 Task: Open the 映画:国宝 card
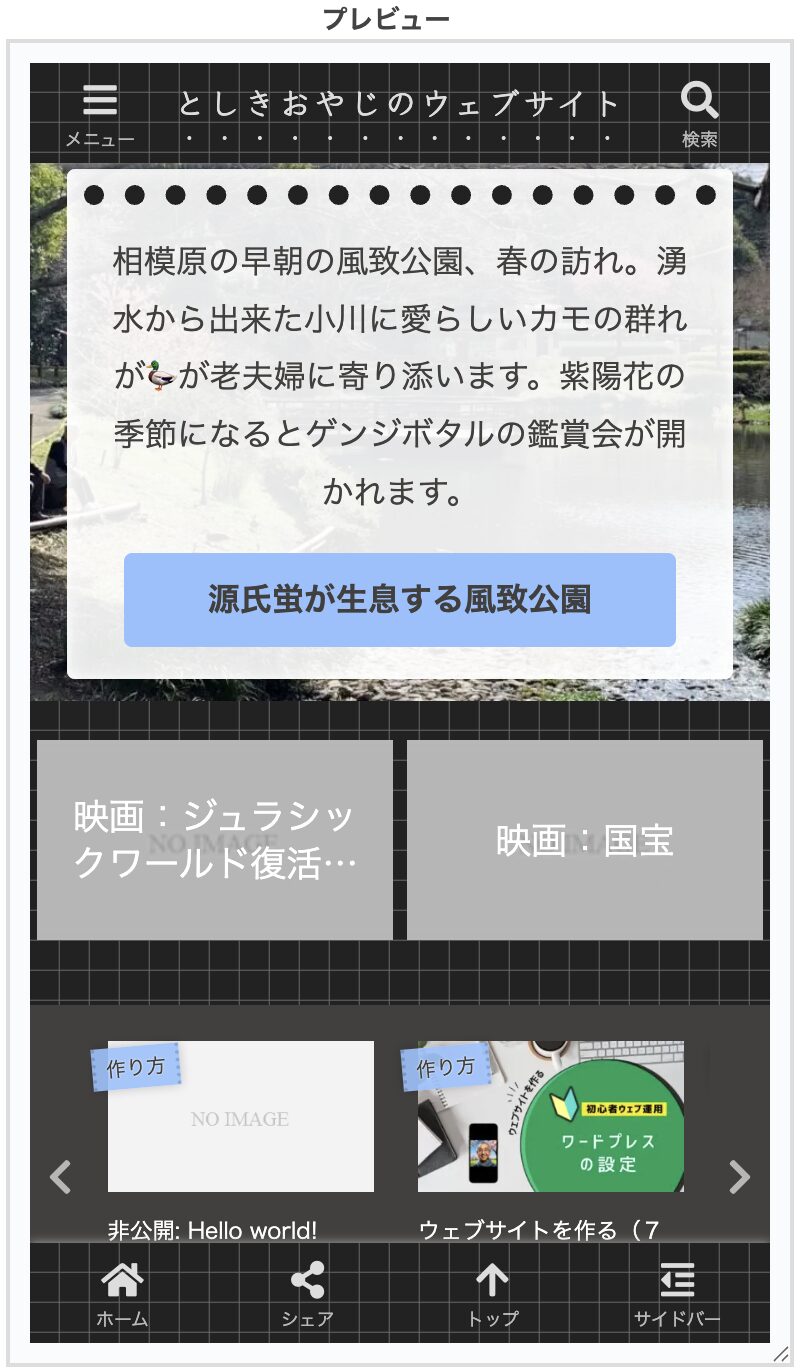click(x=585, y=840)
